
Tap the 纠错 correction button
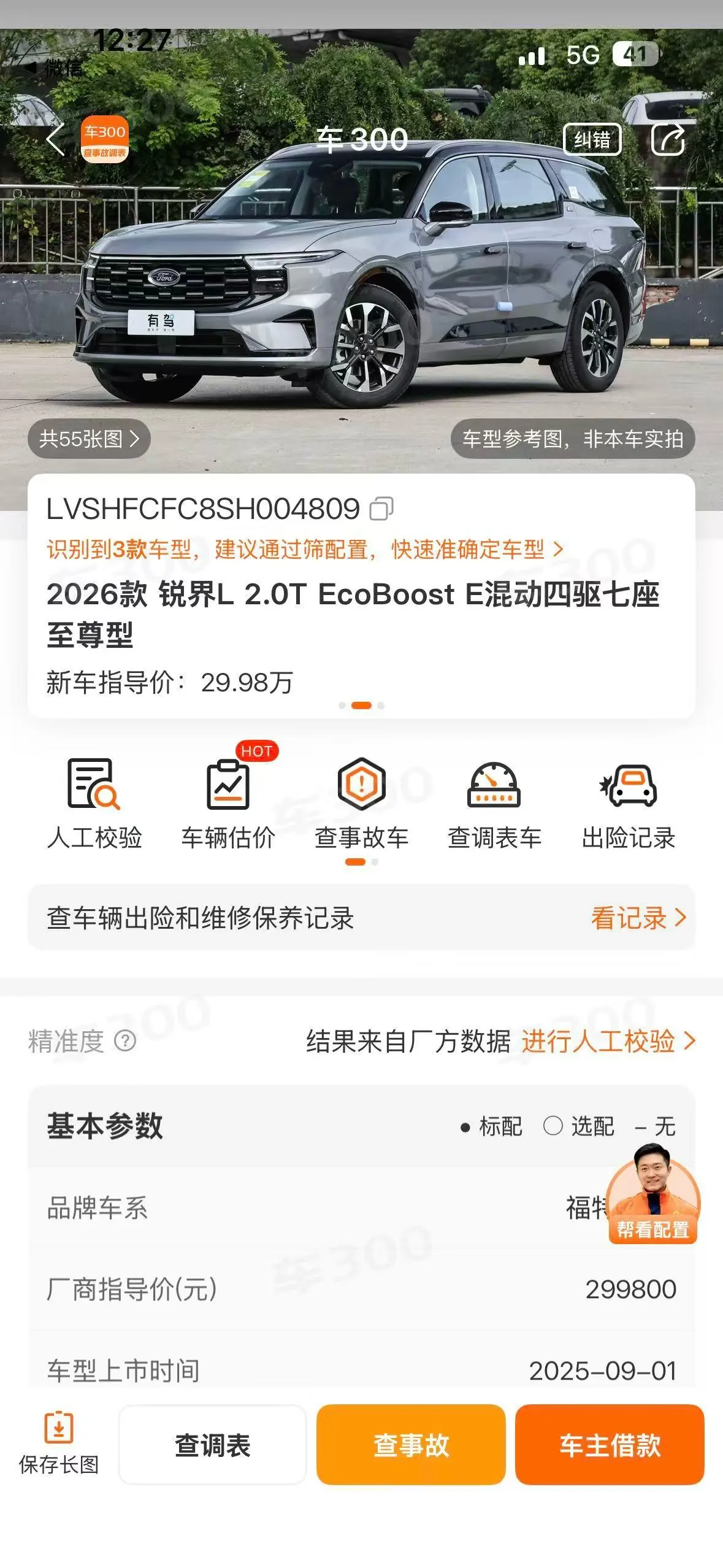point(592,139)
